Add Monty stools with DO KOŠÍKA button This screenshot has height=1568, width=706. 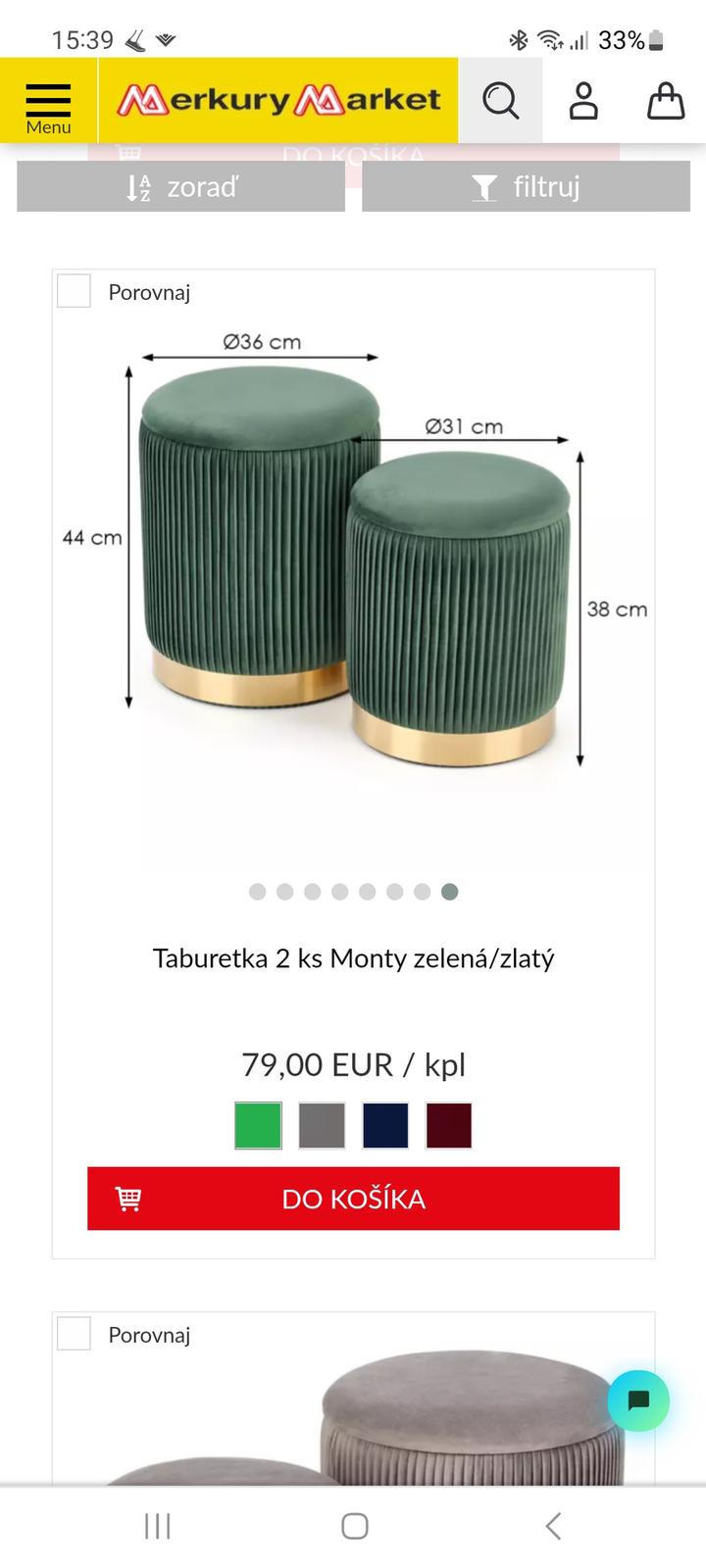tap(353, 1199)
